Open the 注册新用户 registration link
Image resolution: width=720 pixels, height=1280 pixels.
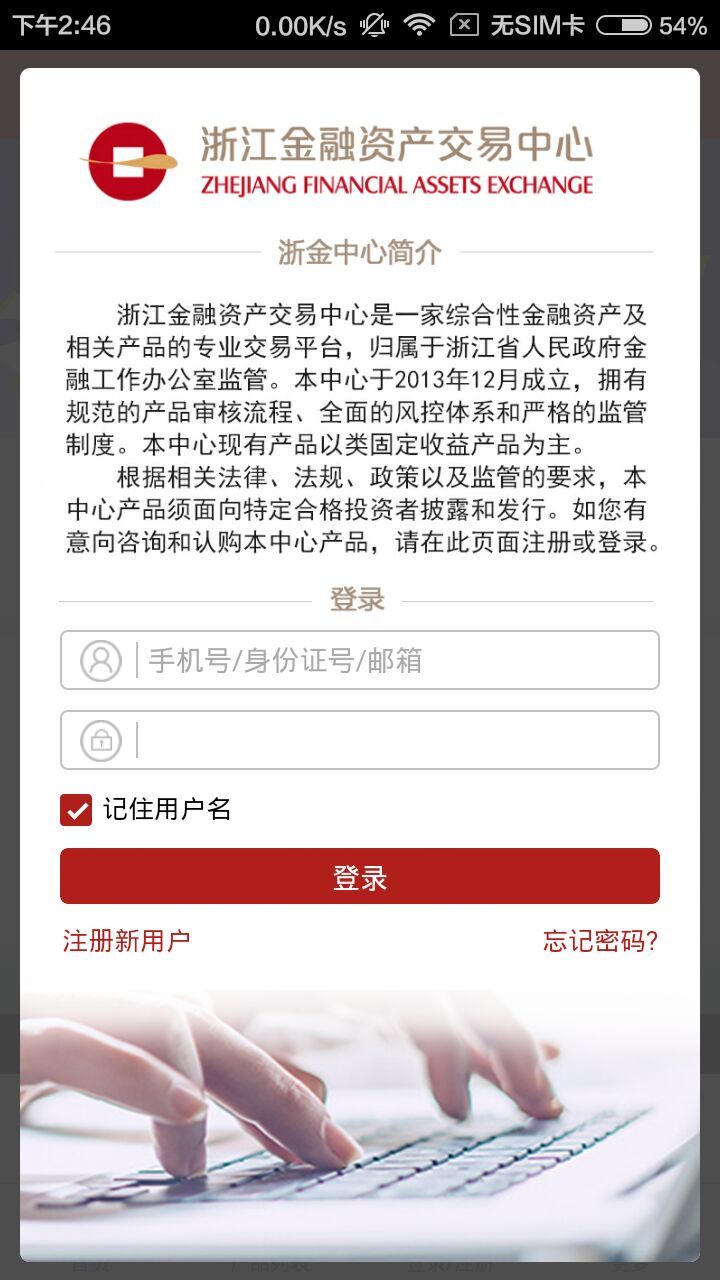pyautogui.click(x=127, y=941)
